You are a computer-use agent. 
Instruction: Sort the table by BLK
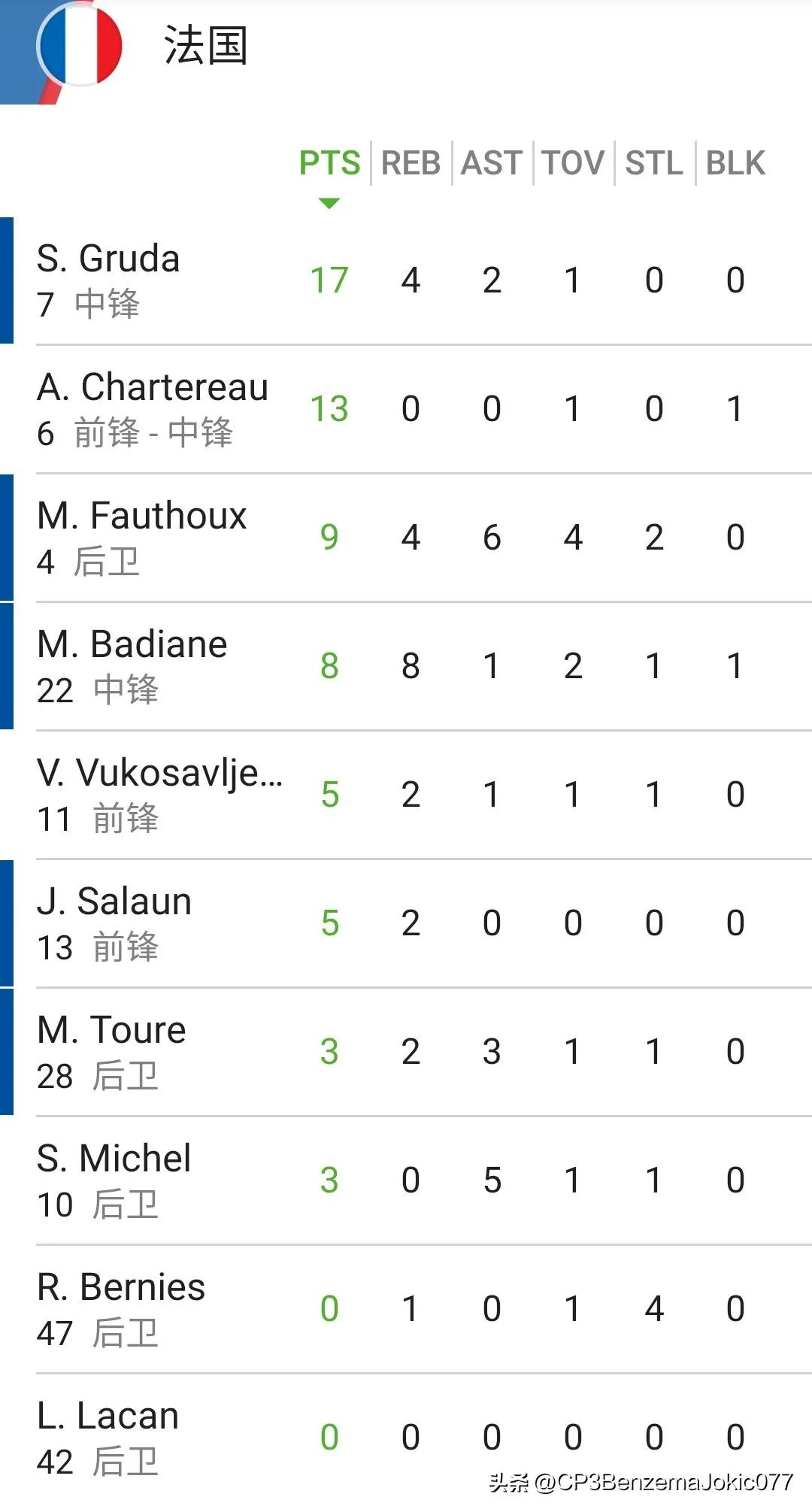pos(735,163)
